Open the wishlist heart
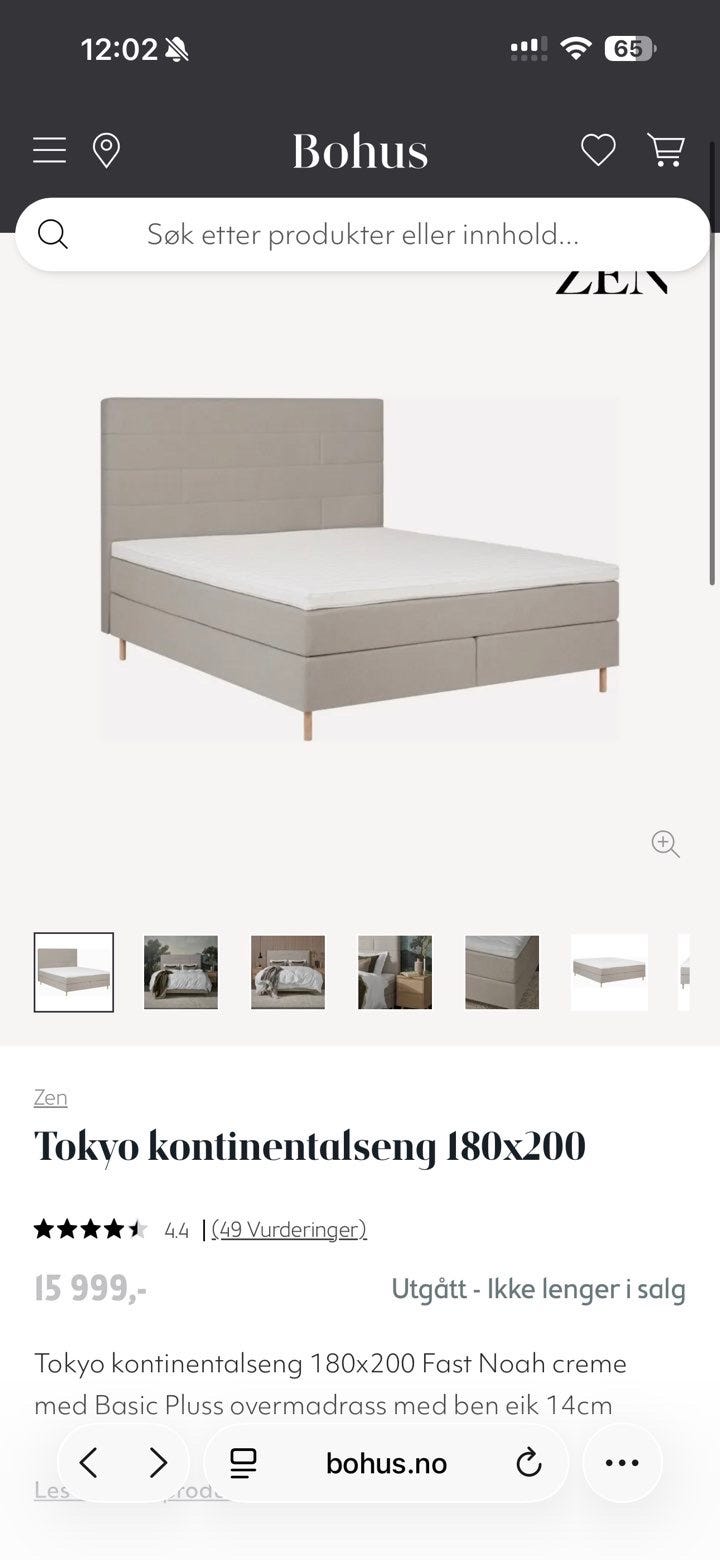The image size is (720, 1560). click(x=598, y=151)
